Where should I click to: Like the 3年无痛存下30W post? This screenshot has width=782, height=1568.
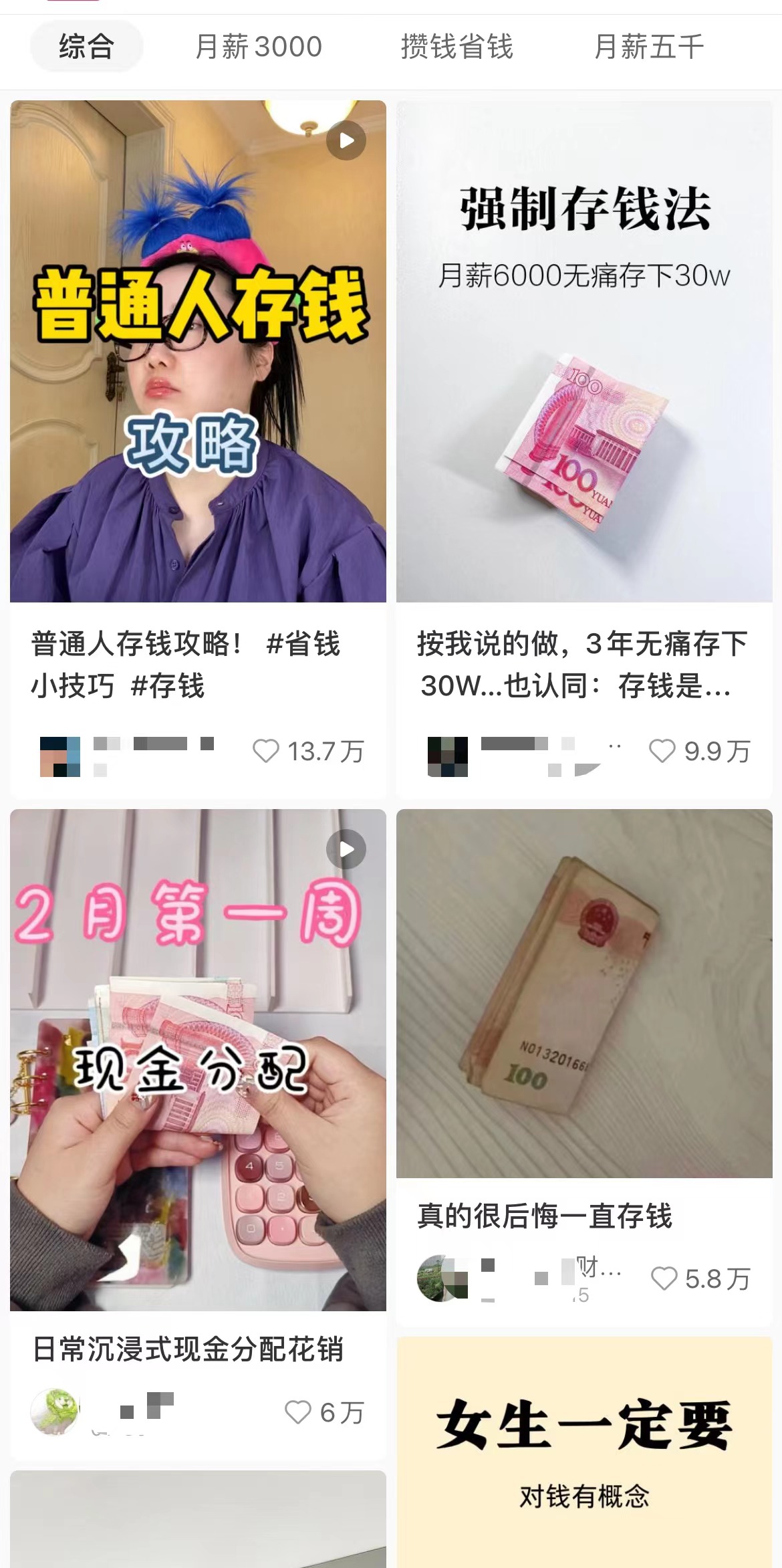click(662, 751)
